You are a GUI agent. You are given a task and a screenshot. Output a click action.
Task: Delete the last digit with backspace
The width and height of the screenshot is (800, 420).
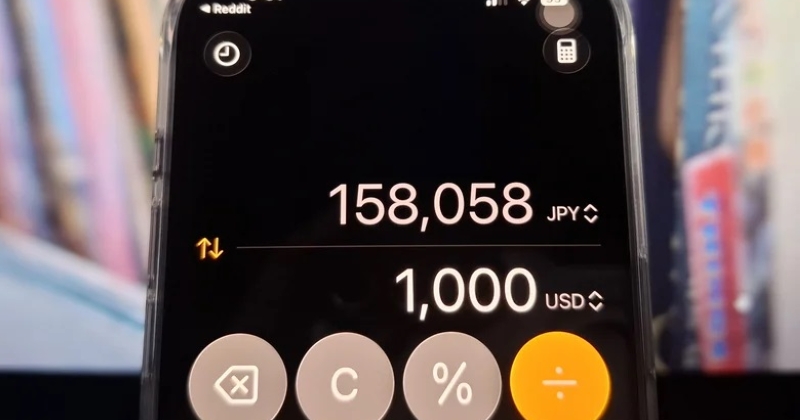[237, 383]
